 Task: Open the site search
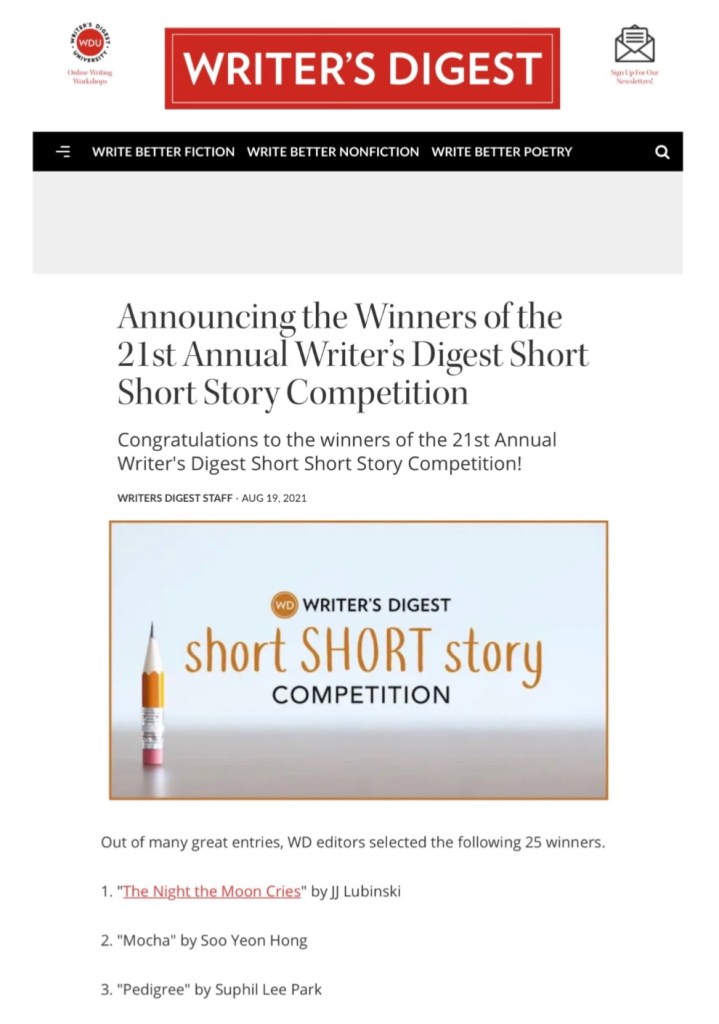[x=661, y=152]
